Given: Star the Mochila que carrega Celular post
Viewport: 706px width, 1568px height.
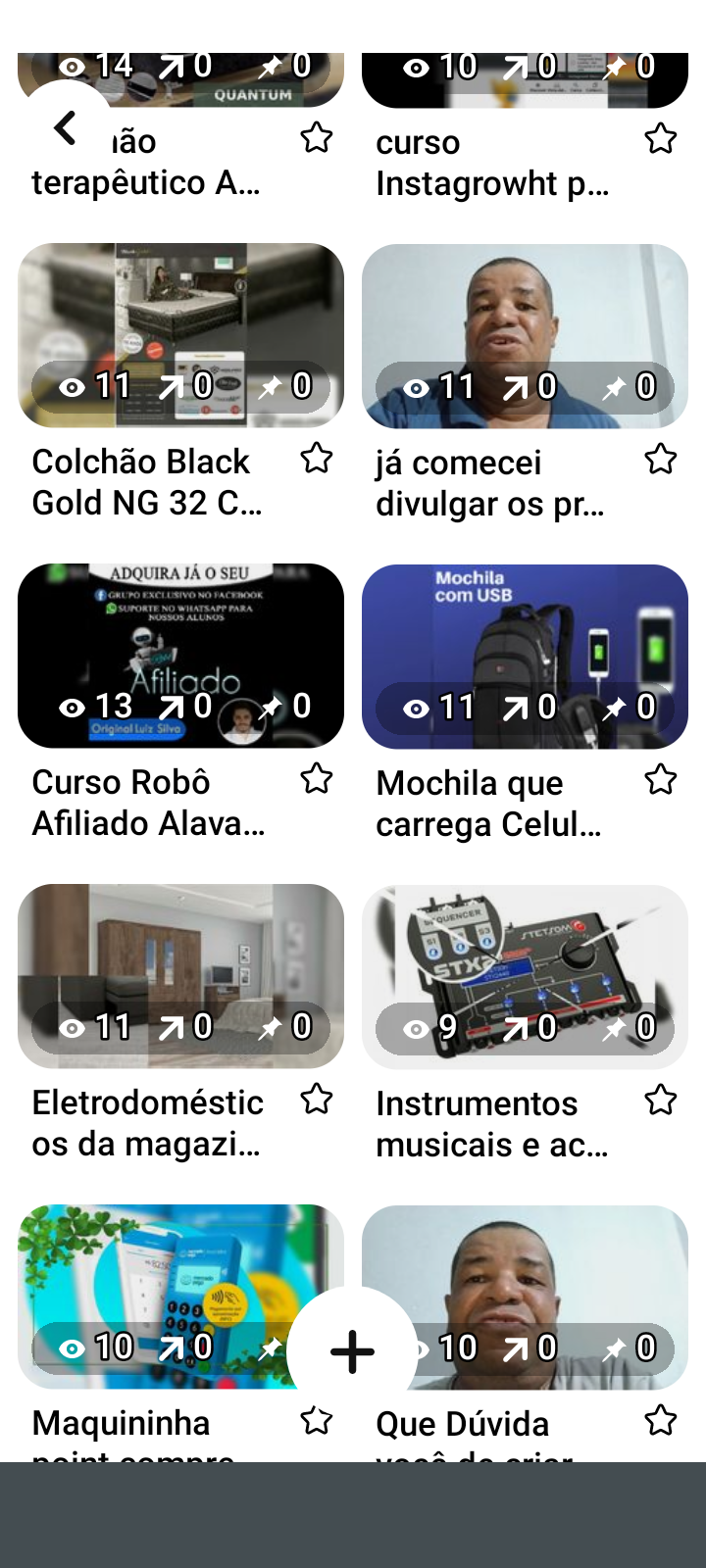Looking at the screenshot, I should pos(660,779).
